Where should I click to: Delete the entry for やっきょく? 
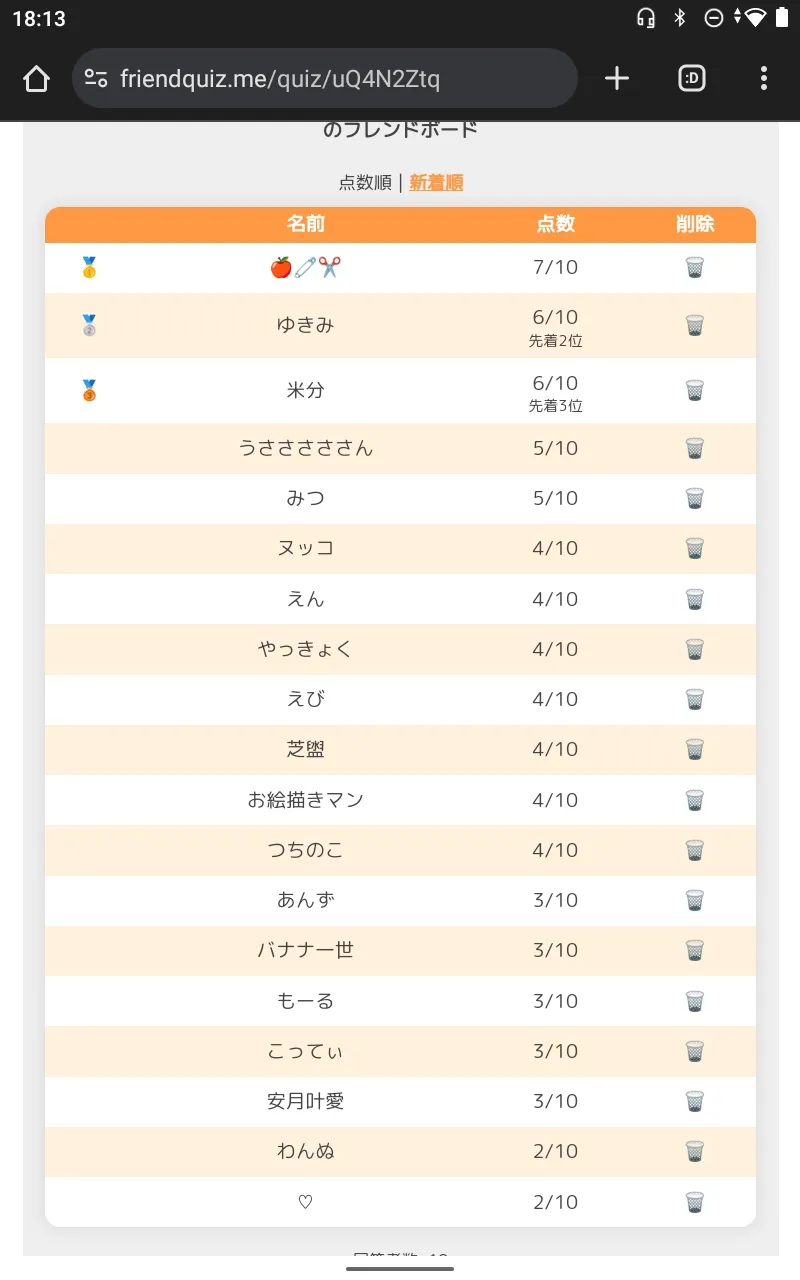[695, 649]
